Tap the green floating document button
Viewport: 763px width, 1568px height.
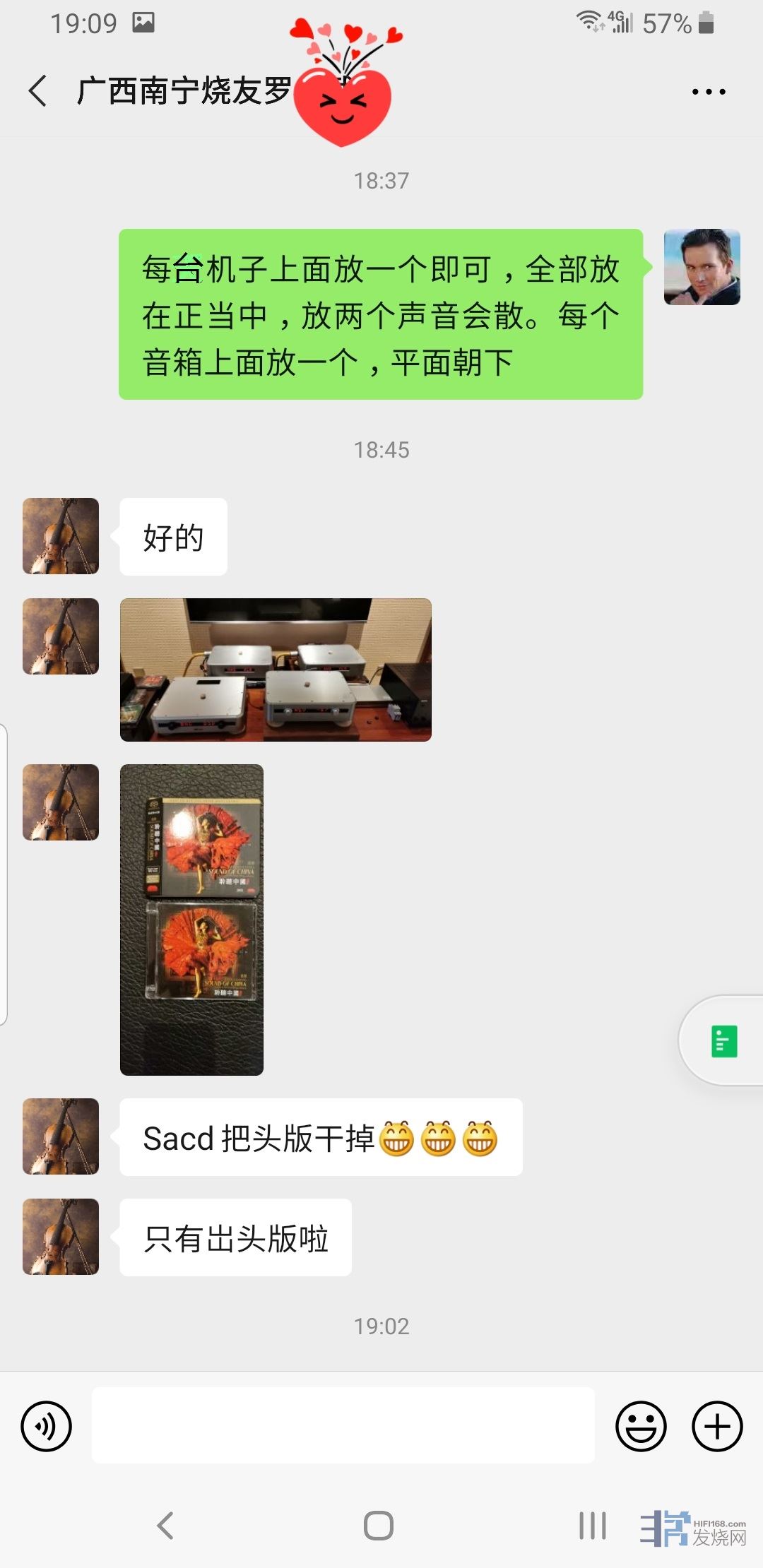[x=723, y=1041]
